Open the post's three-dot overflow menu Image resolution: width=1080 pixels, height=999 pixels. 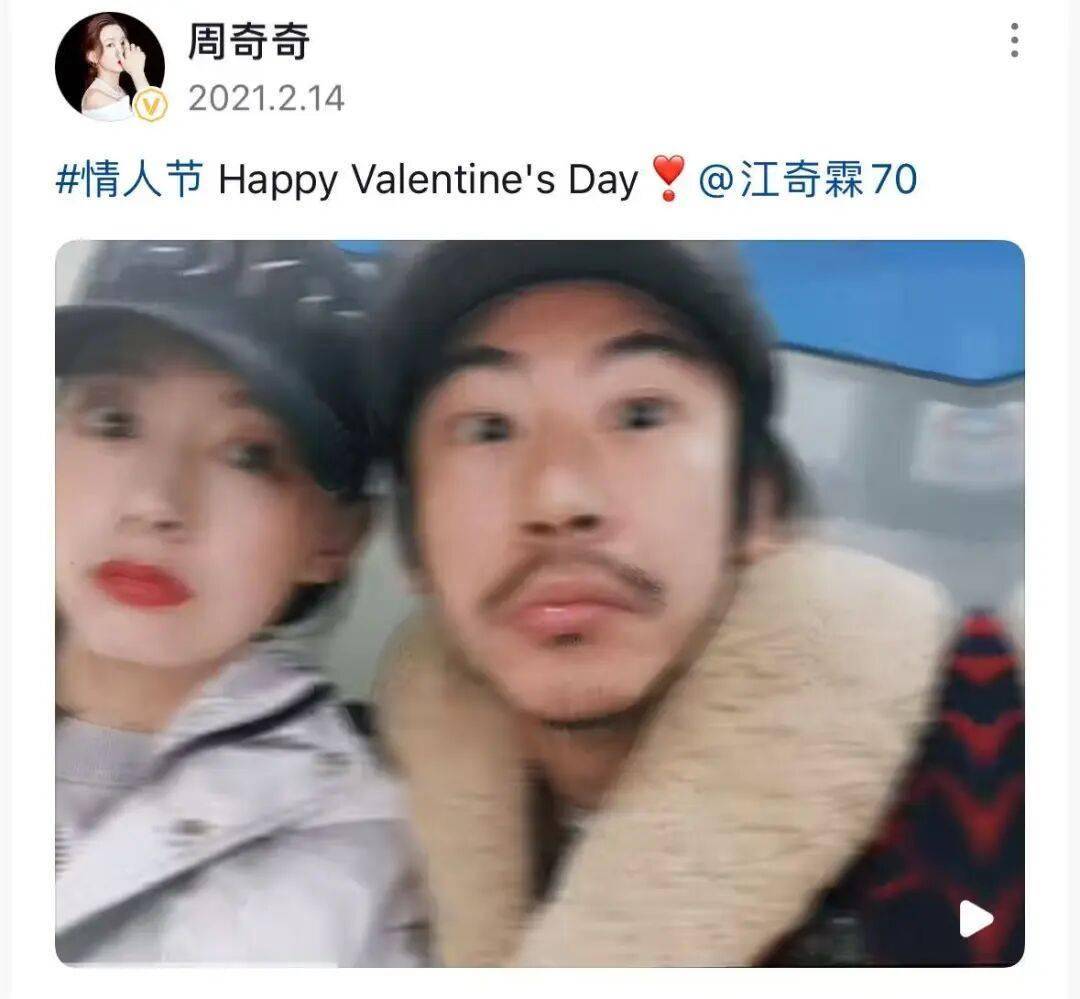click(x=1014, y=40)
